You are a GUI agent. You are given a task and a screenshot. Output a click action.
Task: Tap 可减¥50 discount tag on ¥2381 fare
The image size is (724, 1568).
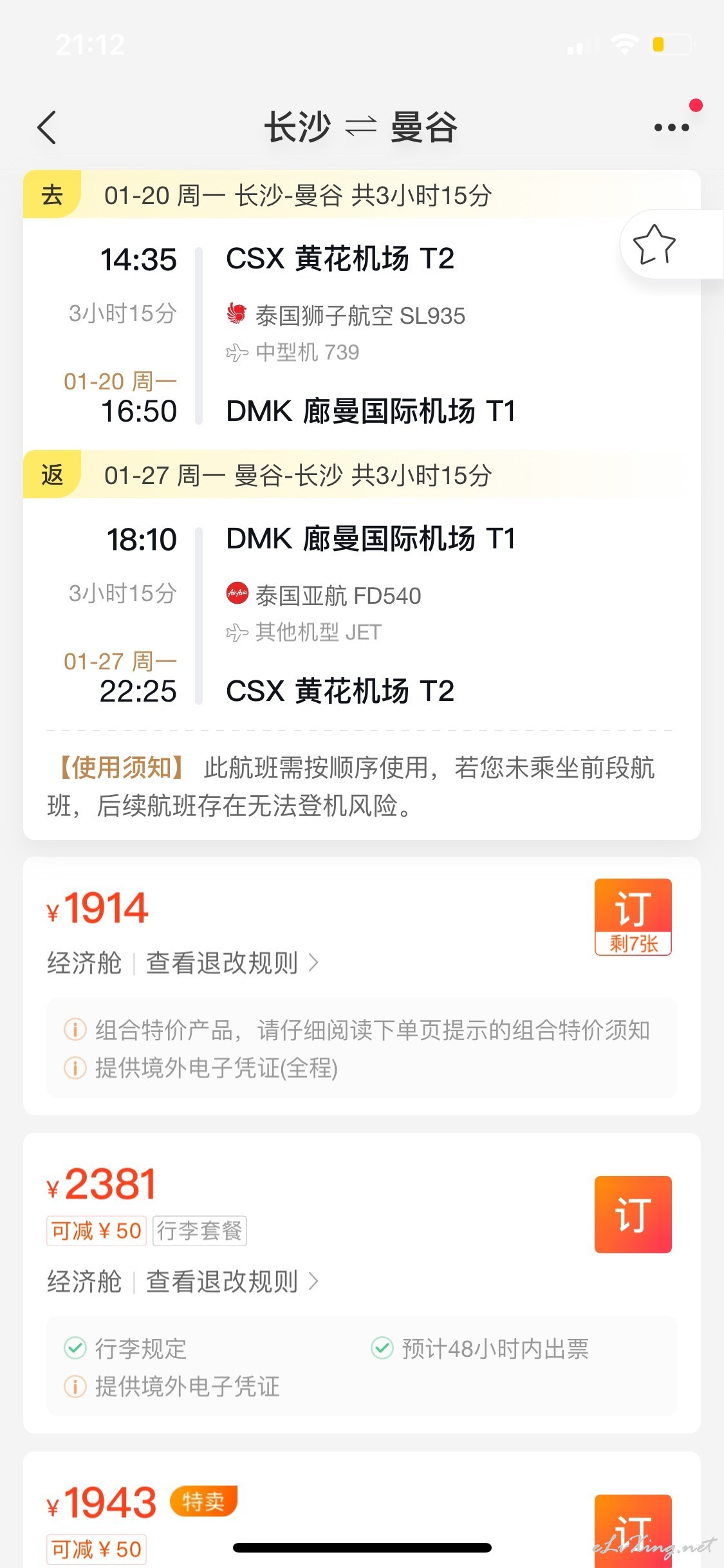coord(97,1231)
